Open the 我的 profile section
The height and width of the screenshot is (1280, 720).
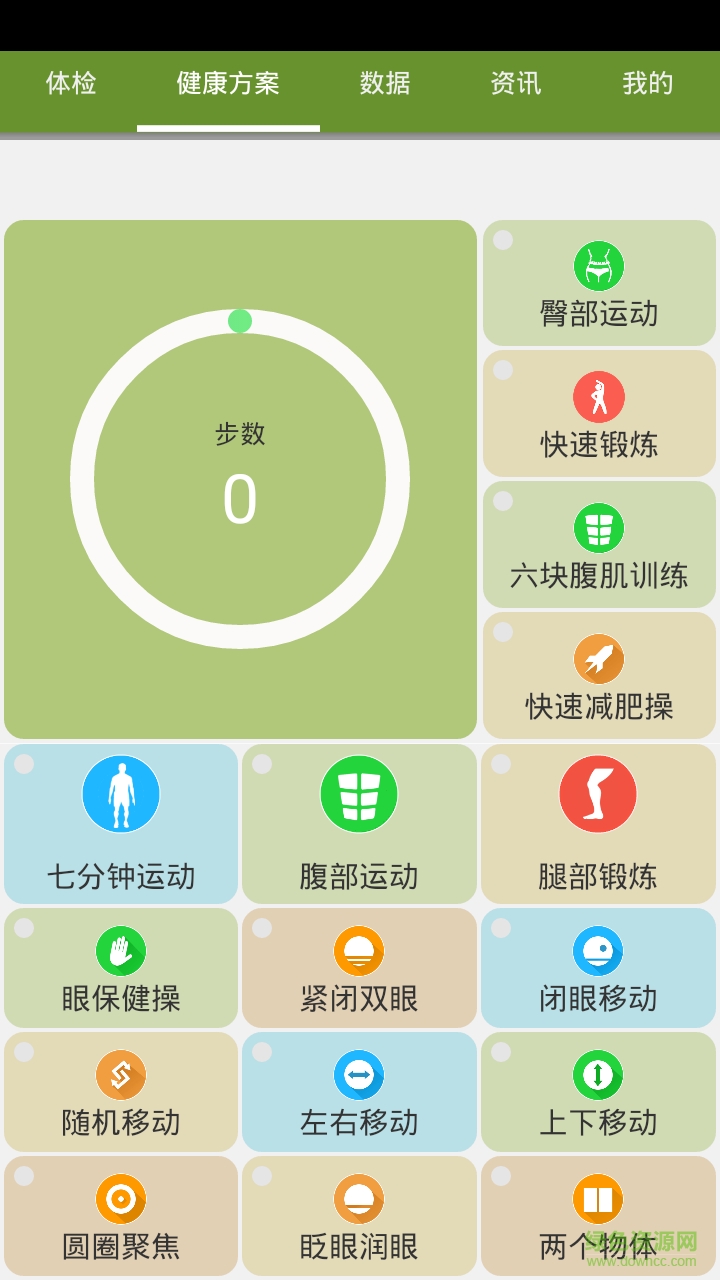coord(646,84)
